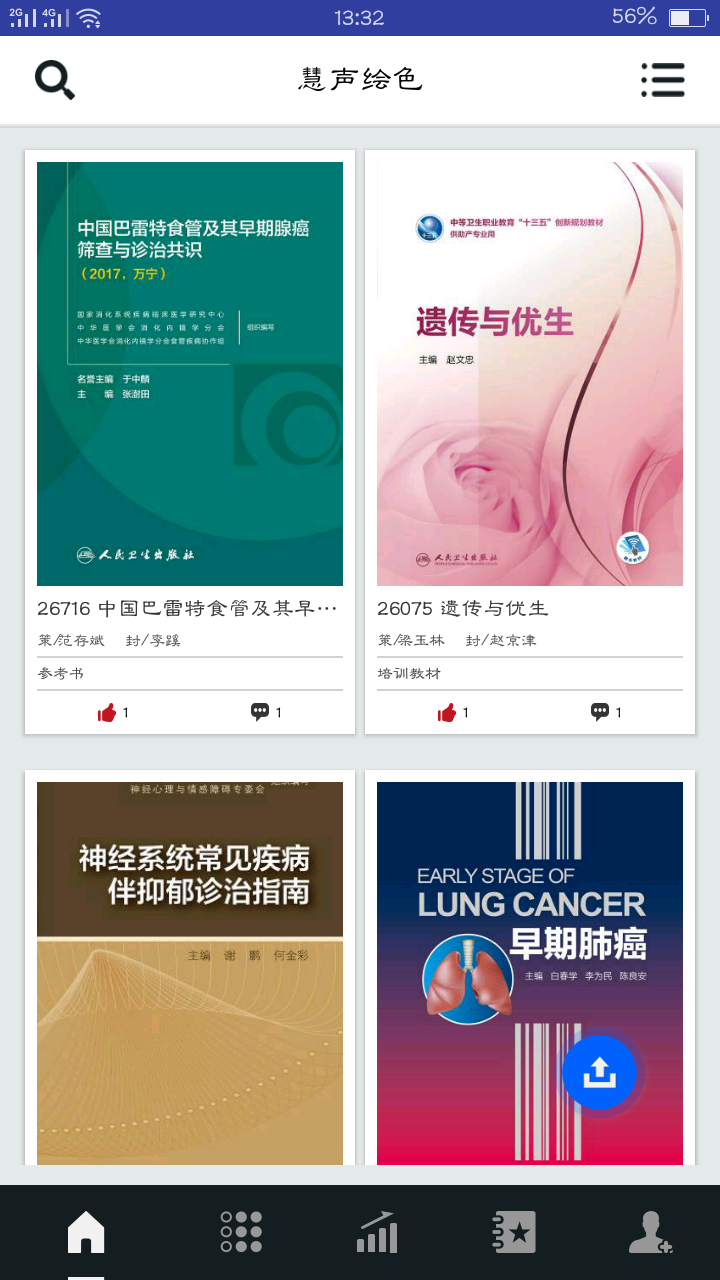
Task: Switch to the bar chart statistics tab
Action: pyautogui.click(x=377, y=1232)
